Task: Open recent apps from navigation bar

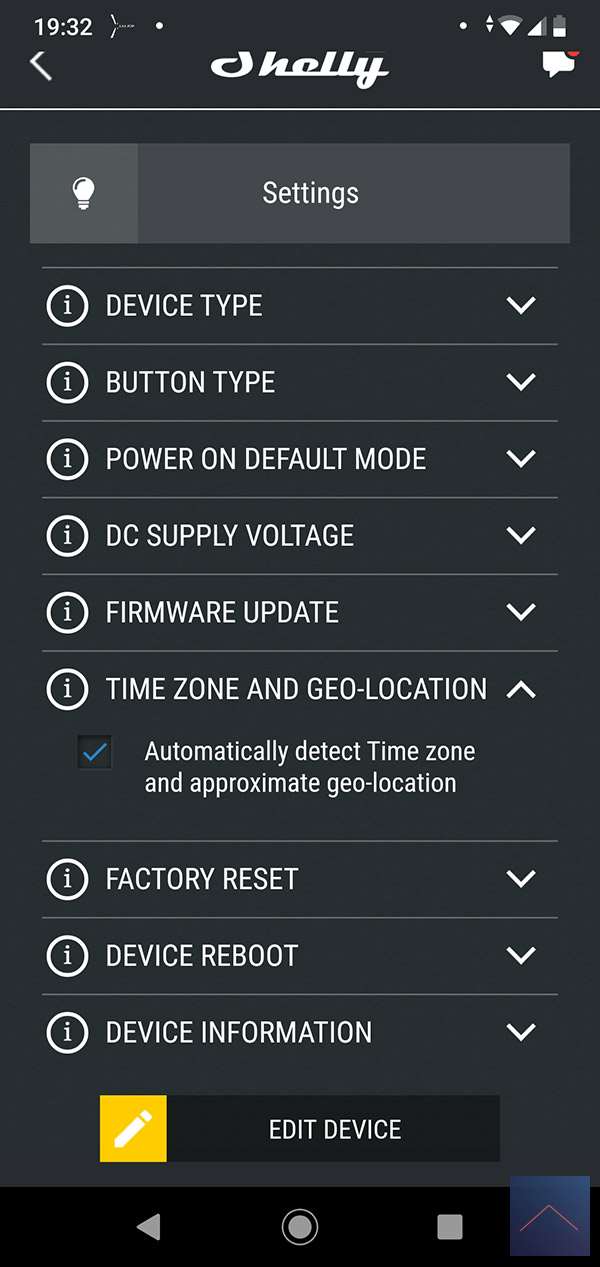Action: [x=450, y=1227]
